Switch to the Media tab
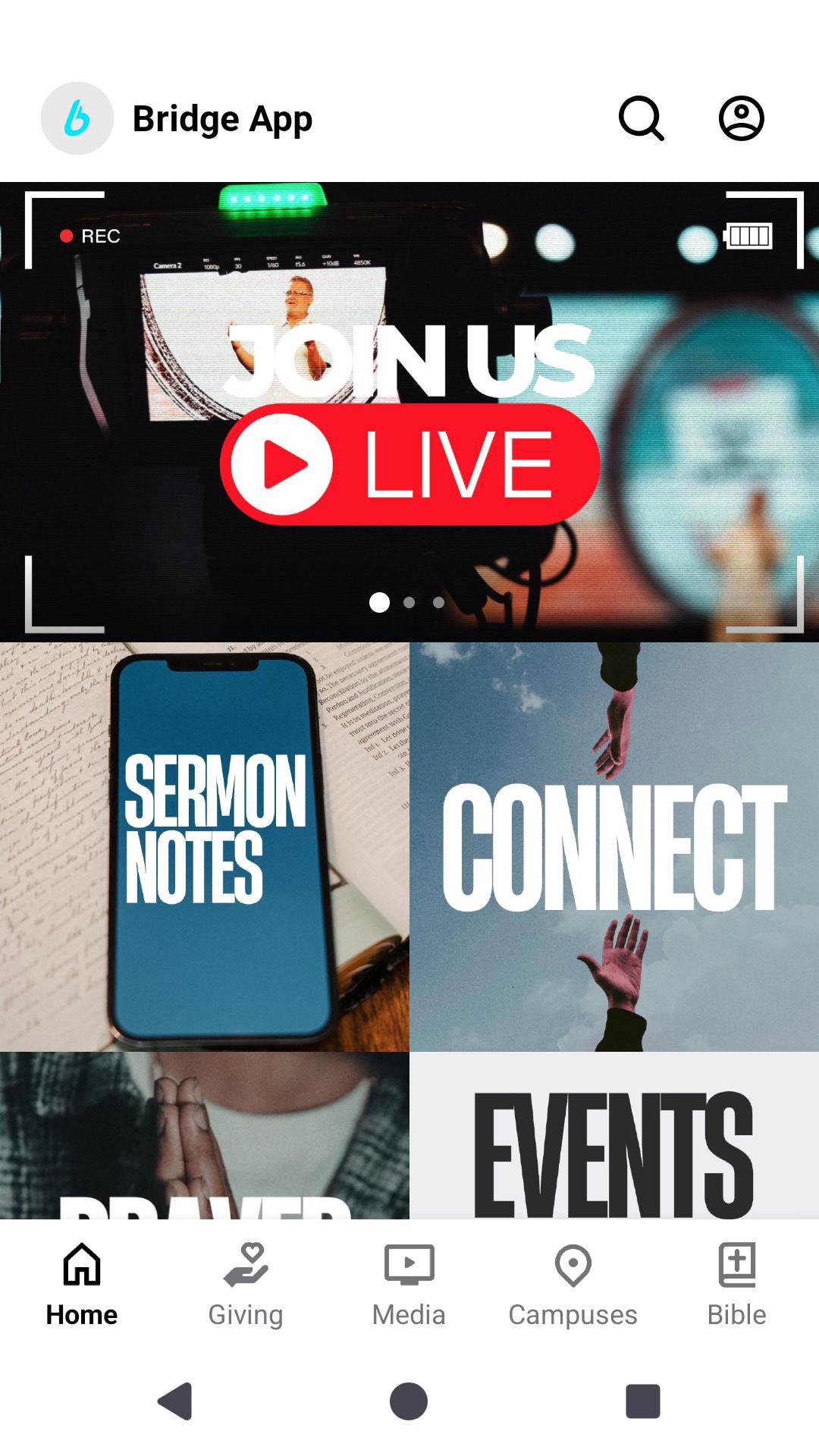 [x=409, y=1285]
